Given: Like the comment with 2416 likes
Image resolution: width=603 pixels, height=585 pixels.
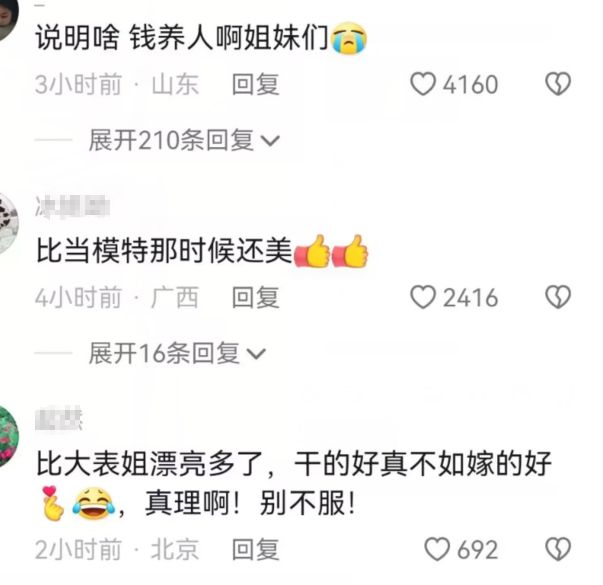Looking at the screenshot, I should (x=425, y=297).
